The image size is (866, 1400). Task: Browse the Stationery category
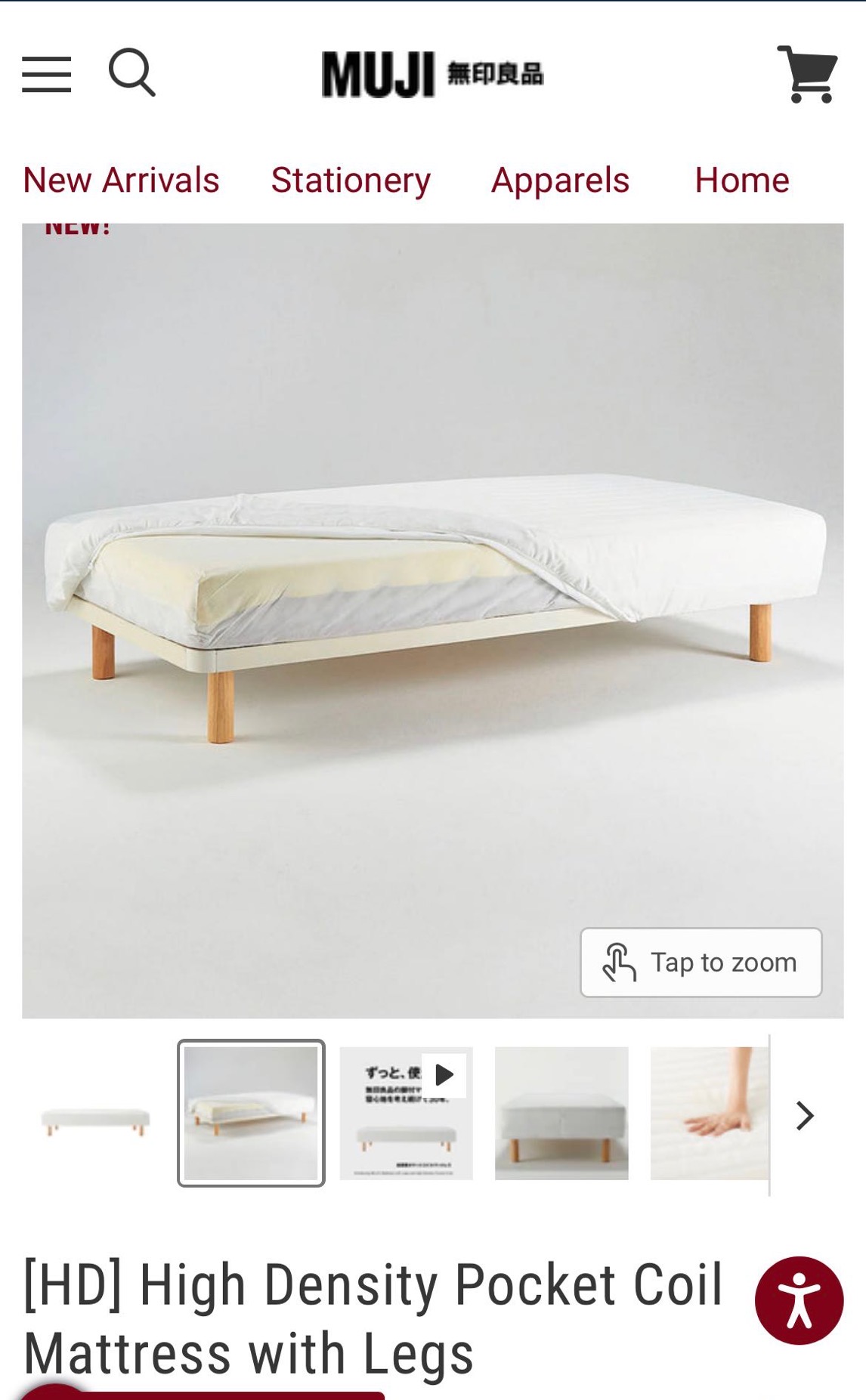(x=351, y=181)
